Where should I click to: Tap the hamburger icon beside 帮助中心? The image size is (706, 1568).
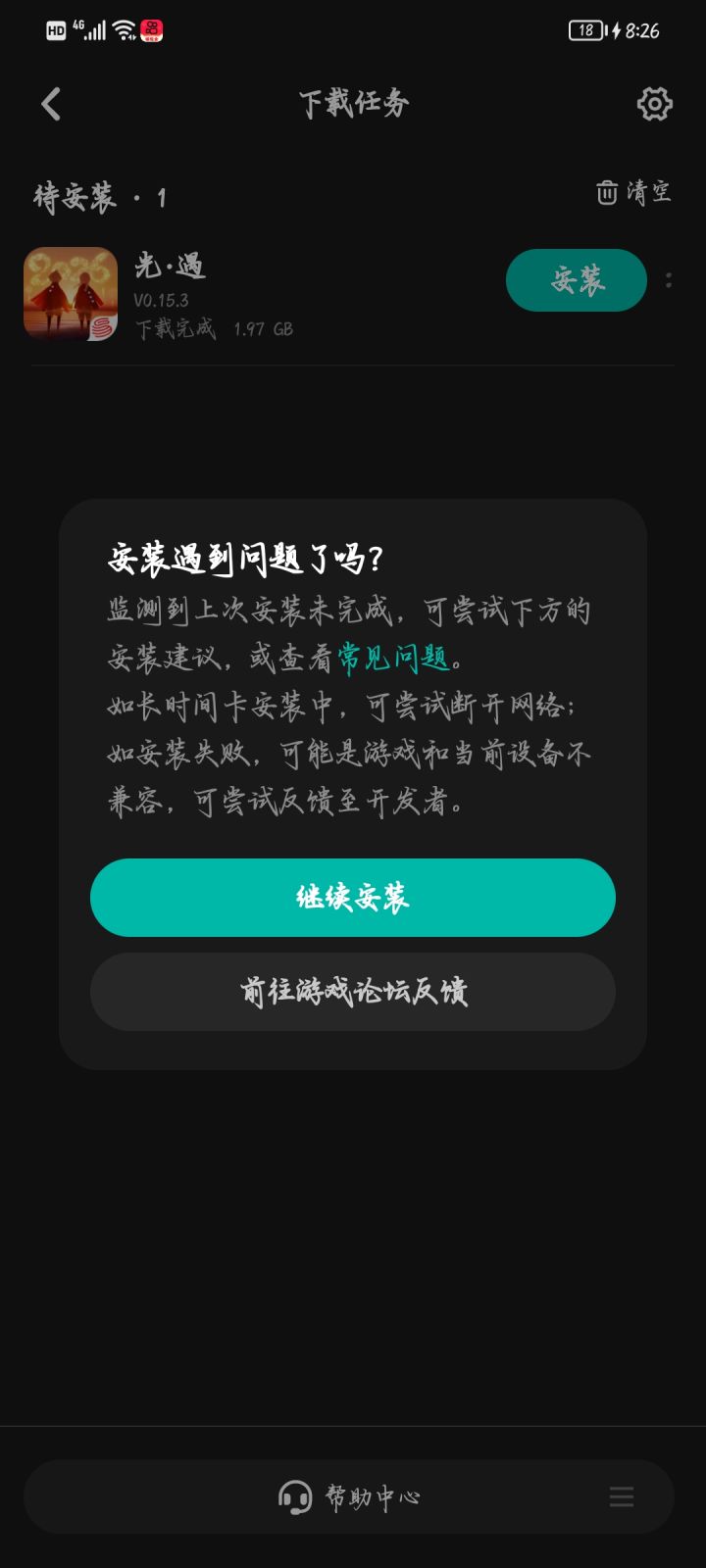tap(621, 1496)
